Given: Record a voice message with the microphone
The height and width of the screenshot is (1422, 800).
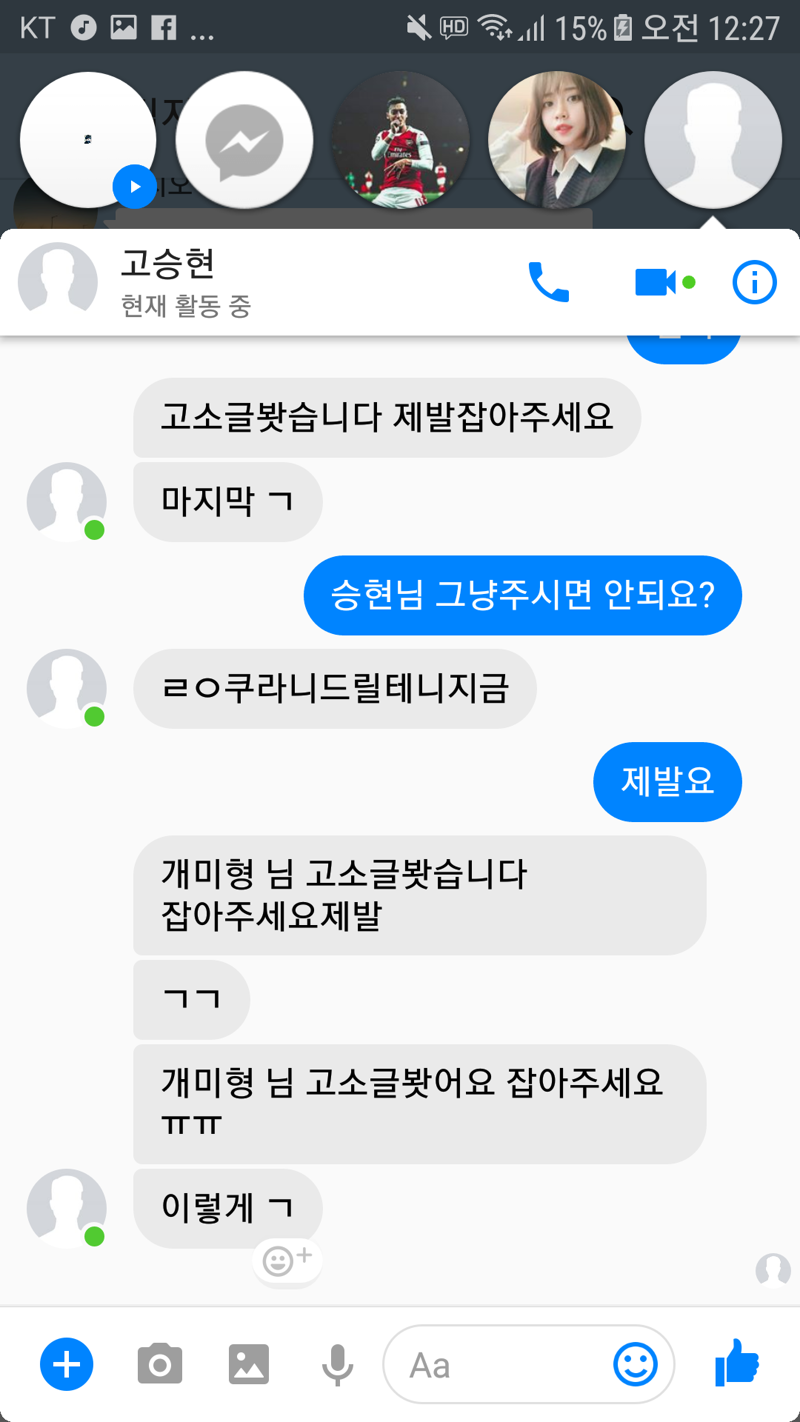Looking at the screenshot, I should pos(337,1364).
